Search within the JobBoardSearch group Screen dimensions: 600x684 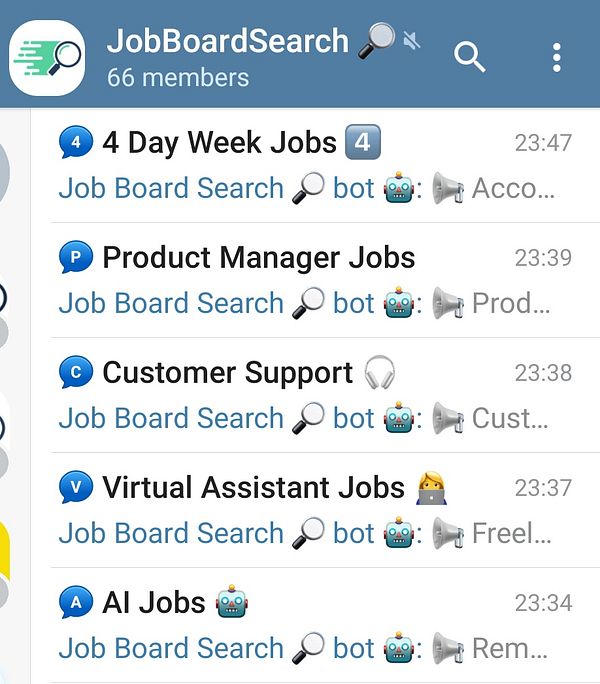(470, 57)
